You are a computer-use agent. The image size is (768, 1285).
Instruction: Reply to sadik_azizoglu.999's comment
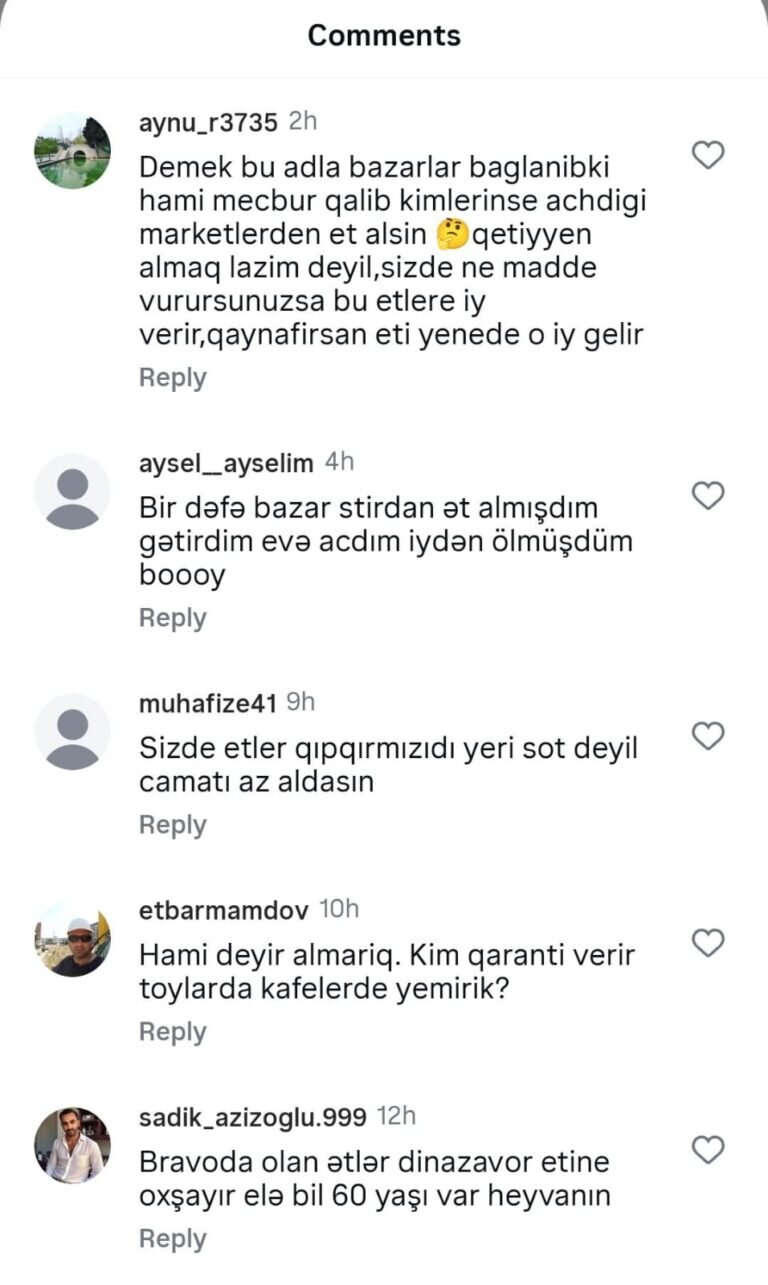(x=172, y=1239)
